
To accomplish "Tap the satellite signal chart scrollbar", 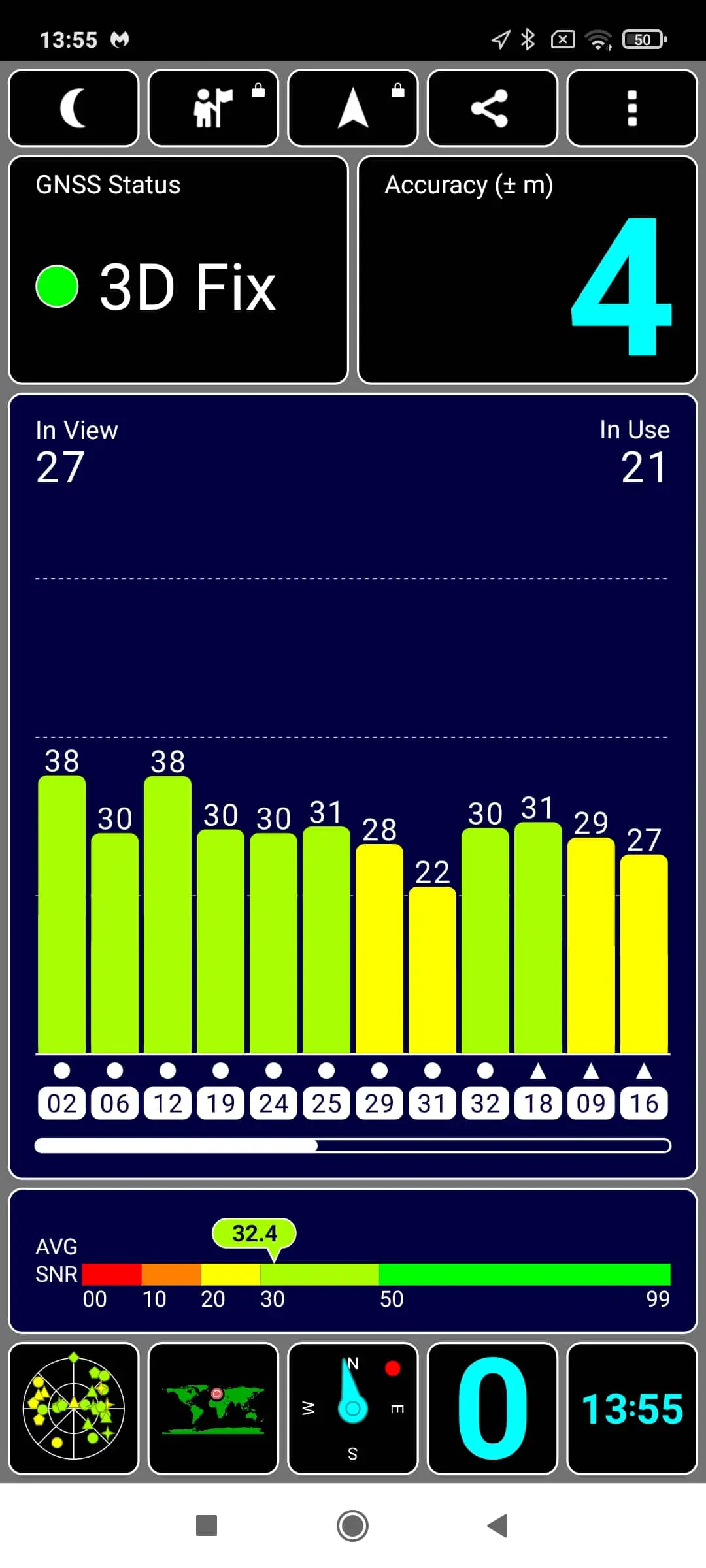I will [x=353, y=1145].
